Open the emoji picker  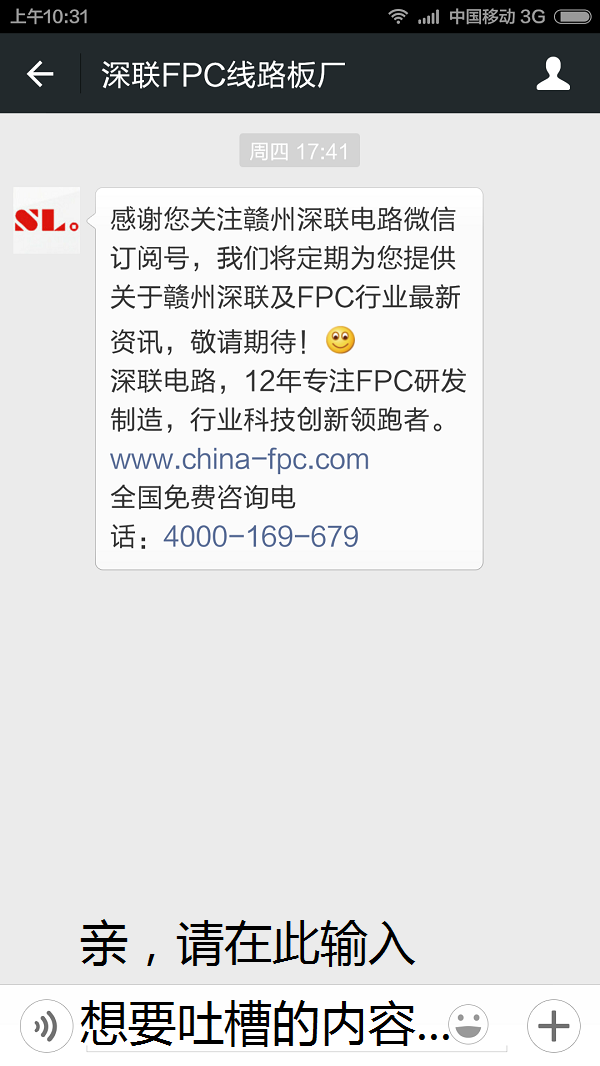click(468, 1025)
